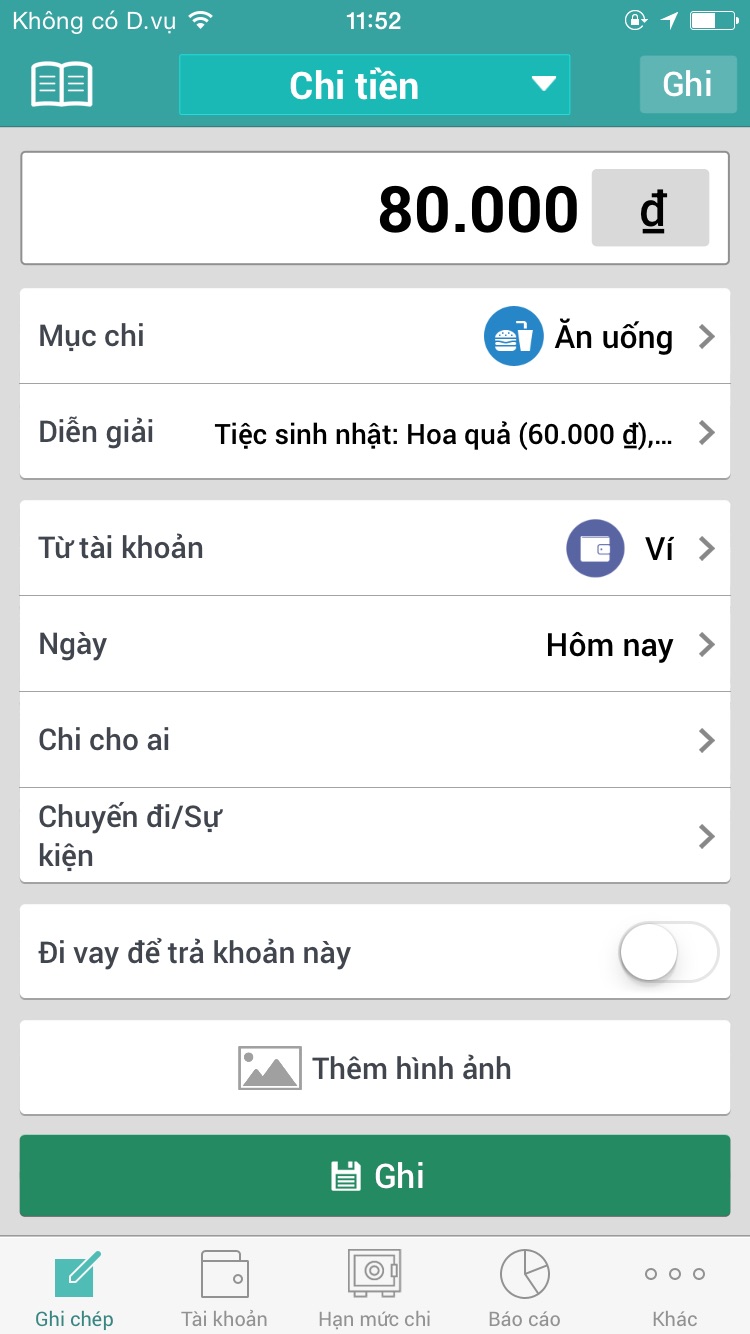
Task: Go to the Hạn mức chi tab
Action: [x=375, y=1287]
